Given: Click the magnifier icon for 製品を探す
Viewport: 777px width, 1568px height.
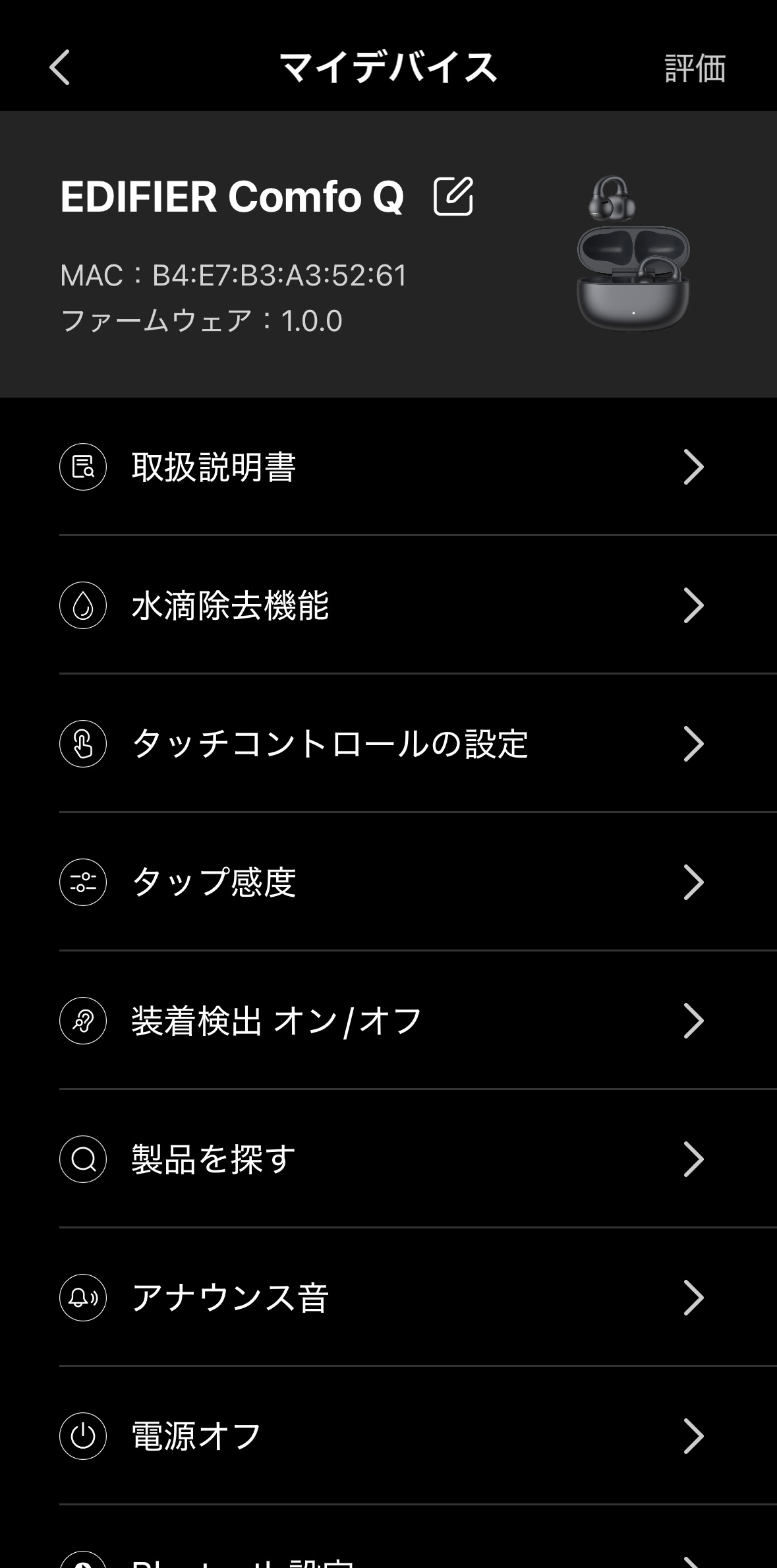Looking at the screenshot, I should [x=83, y=1161].
